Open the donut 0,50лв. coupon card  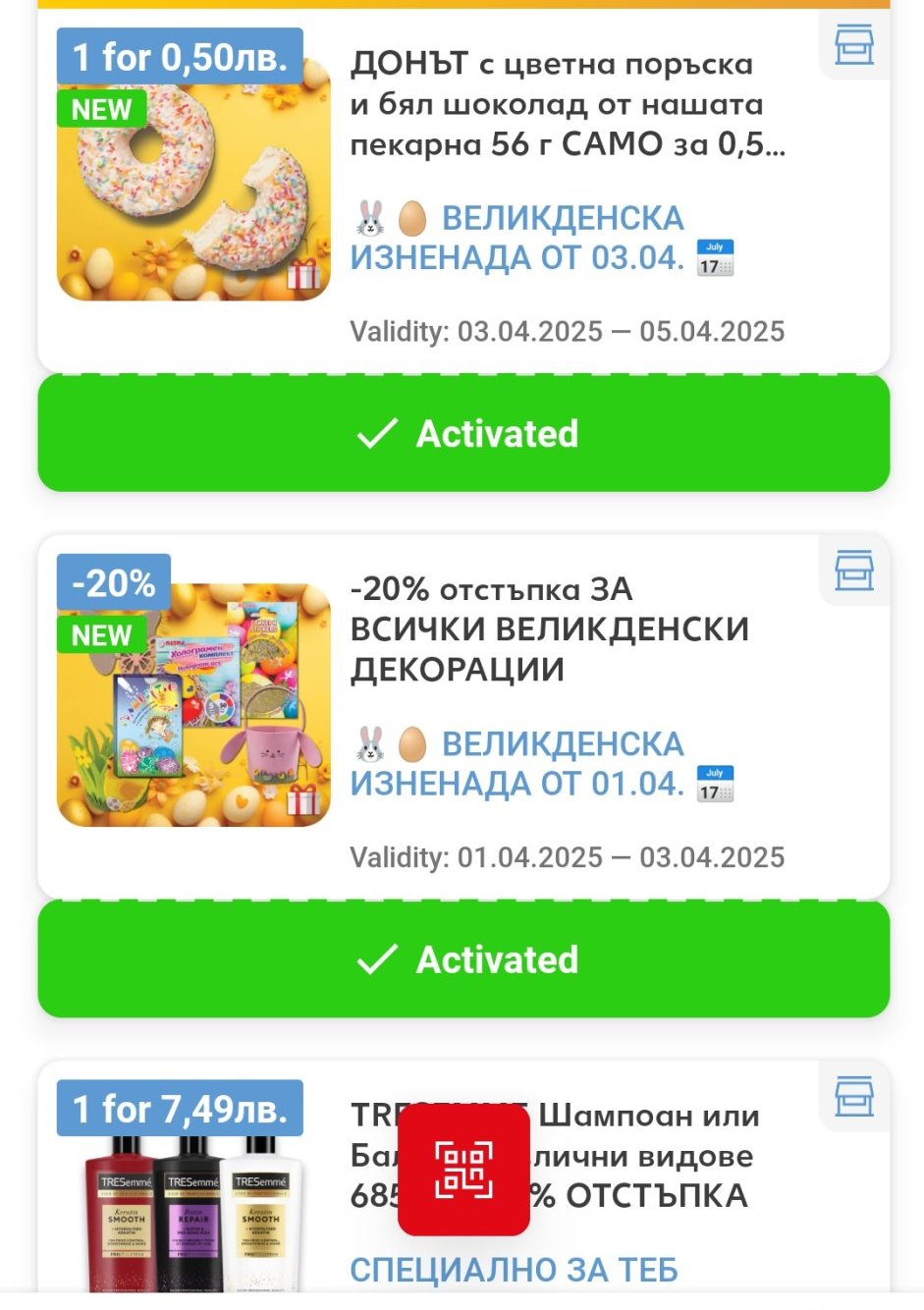point(463,191)
